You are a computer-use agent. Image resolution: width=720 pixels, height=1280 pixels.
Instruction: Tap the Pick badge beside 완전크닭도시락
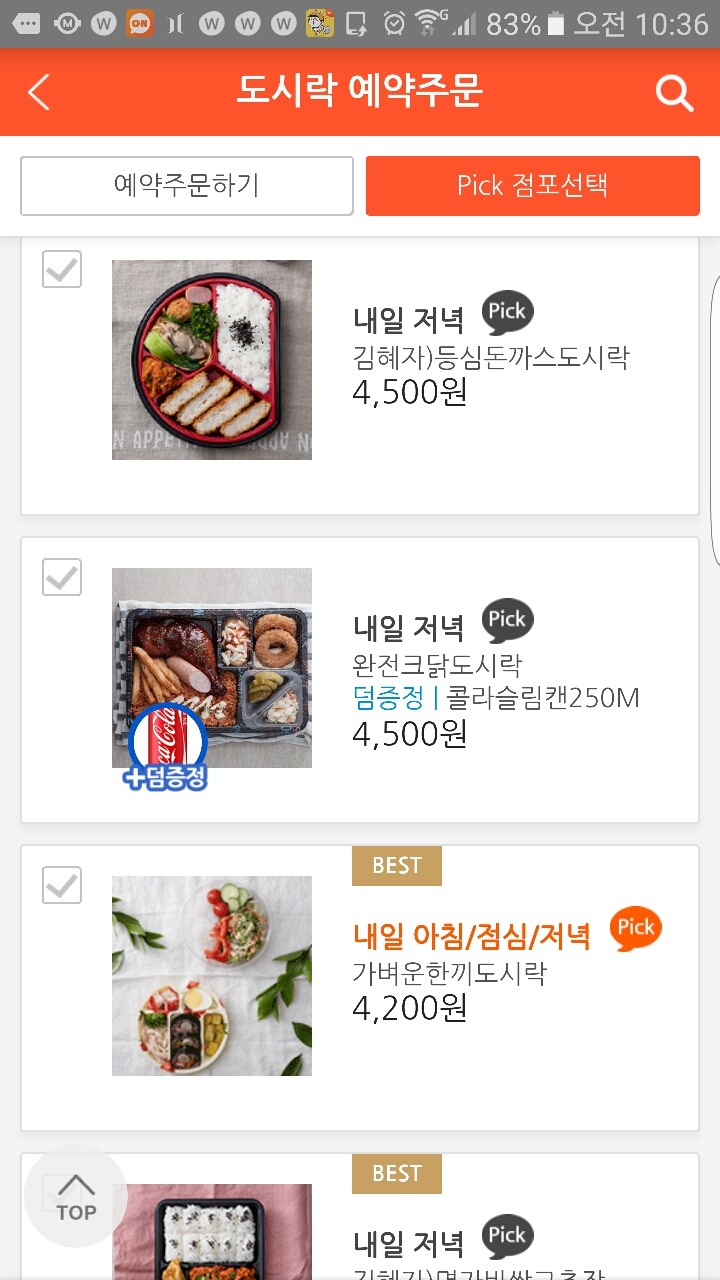pos(508,620)
